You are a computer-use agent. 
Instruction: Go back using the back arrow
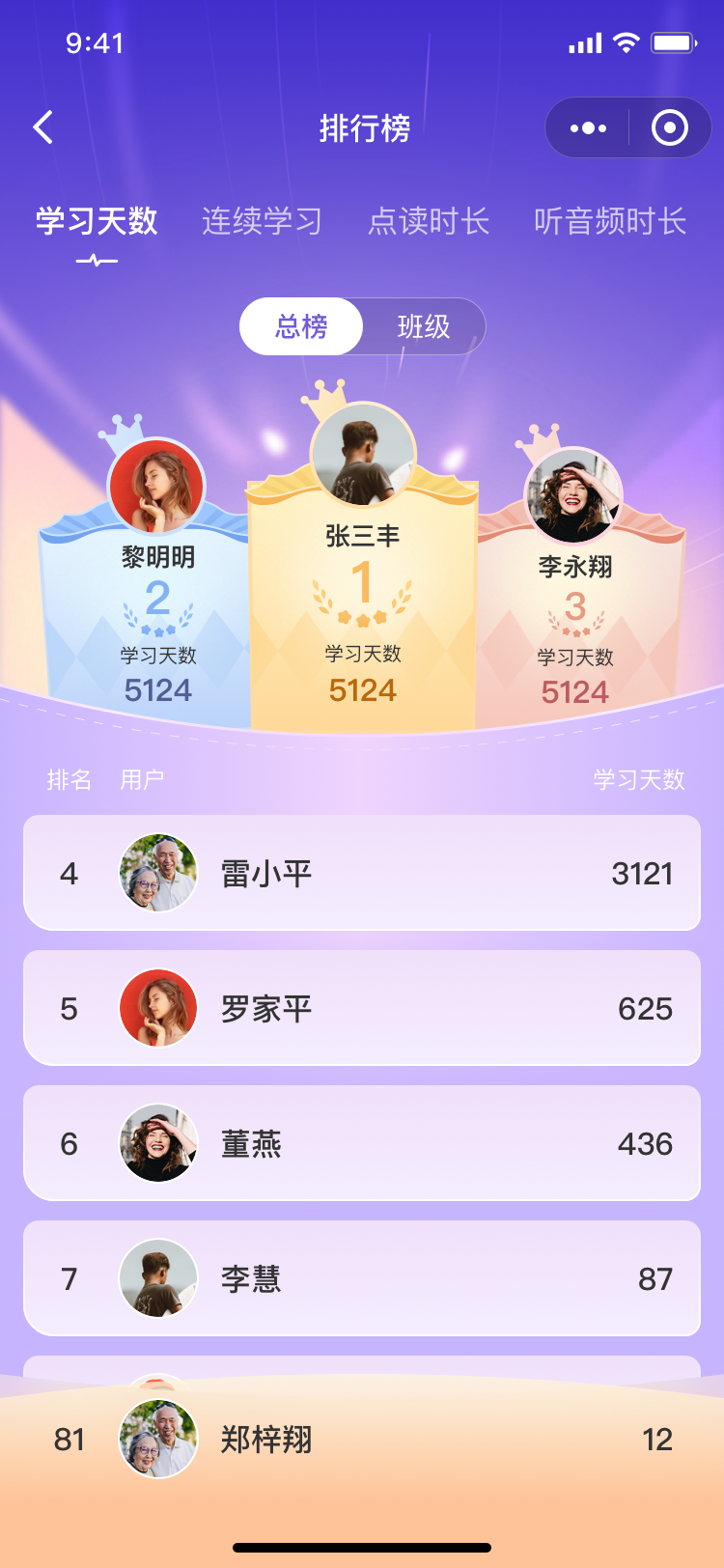43,127
